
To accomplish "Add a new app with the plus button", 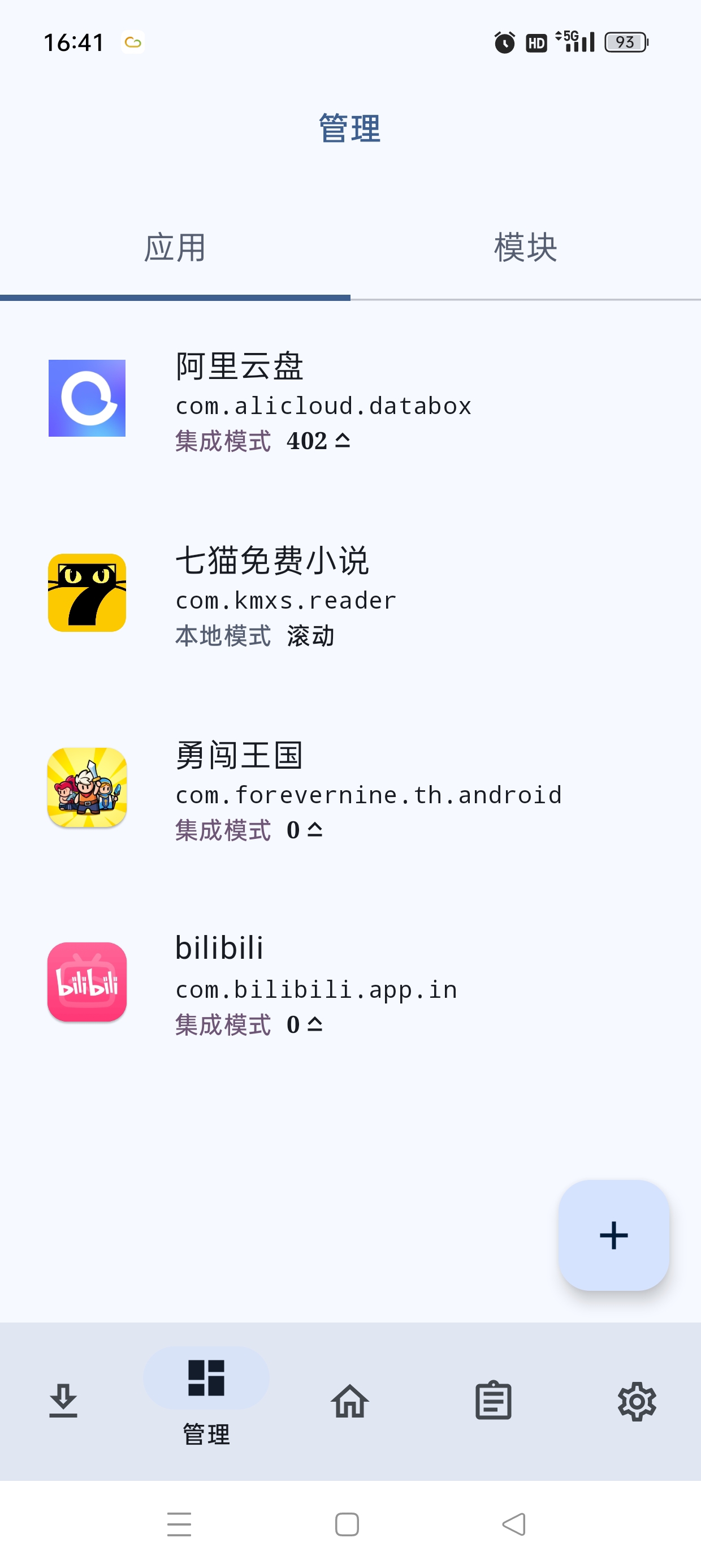I will coord(613,1235).
